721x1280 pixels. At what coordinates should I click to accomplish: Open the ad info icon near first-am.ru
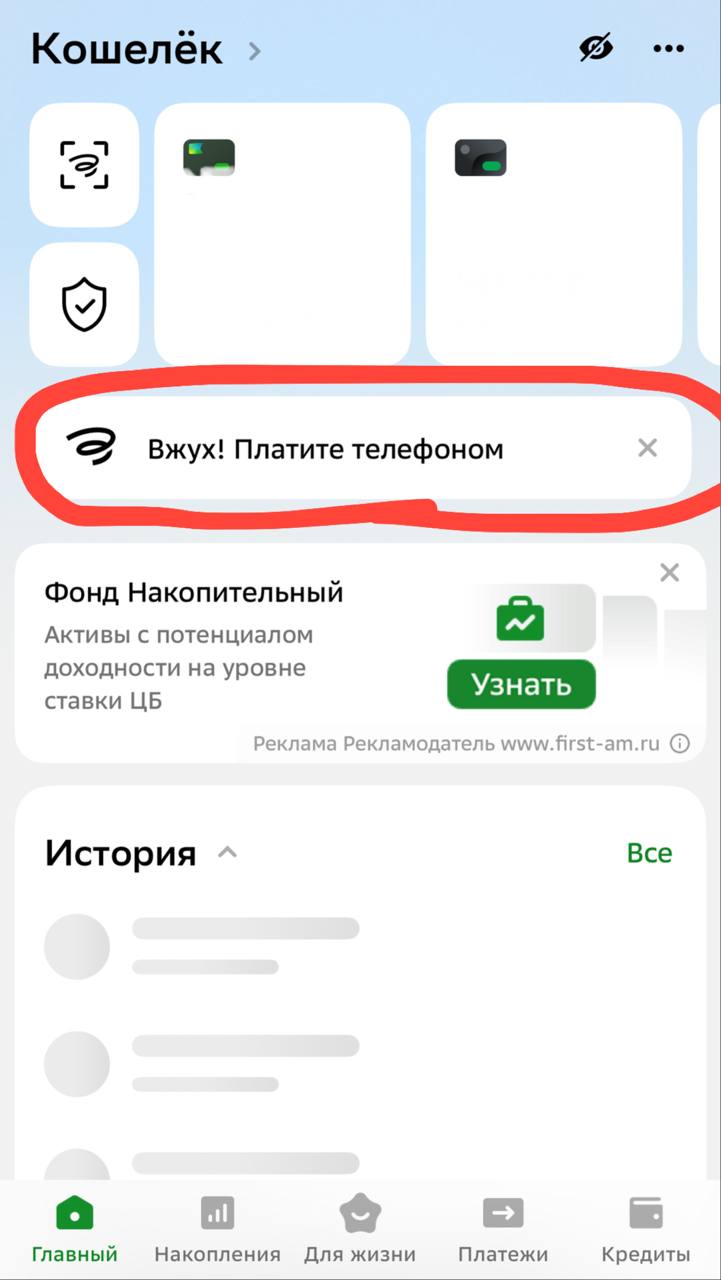click(680, 743)
